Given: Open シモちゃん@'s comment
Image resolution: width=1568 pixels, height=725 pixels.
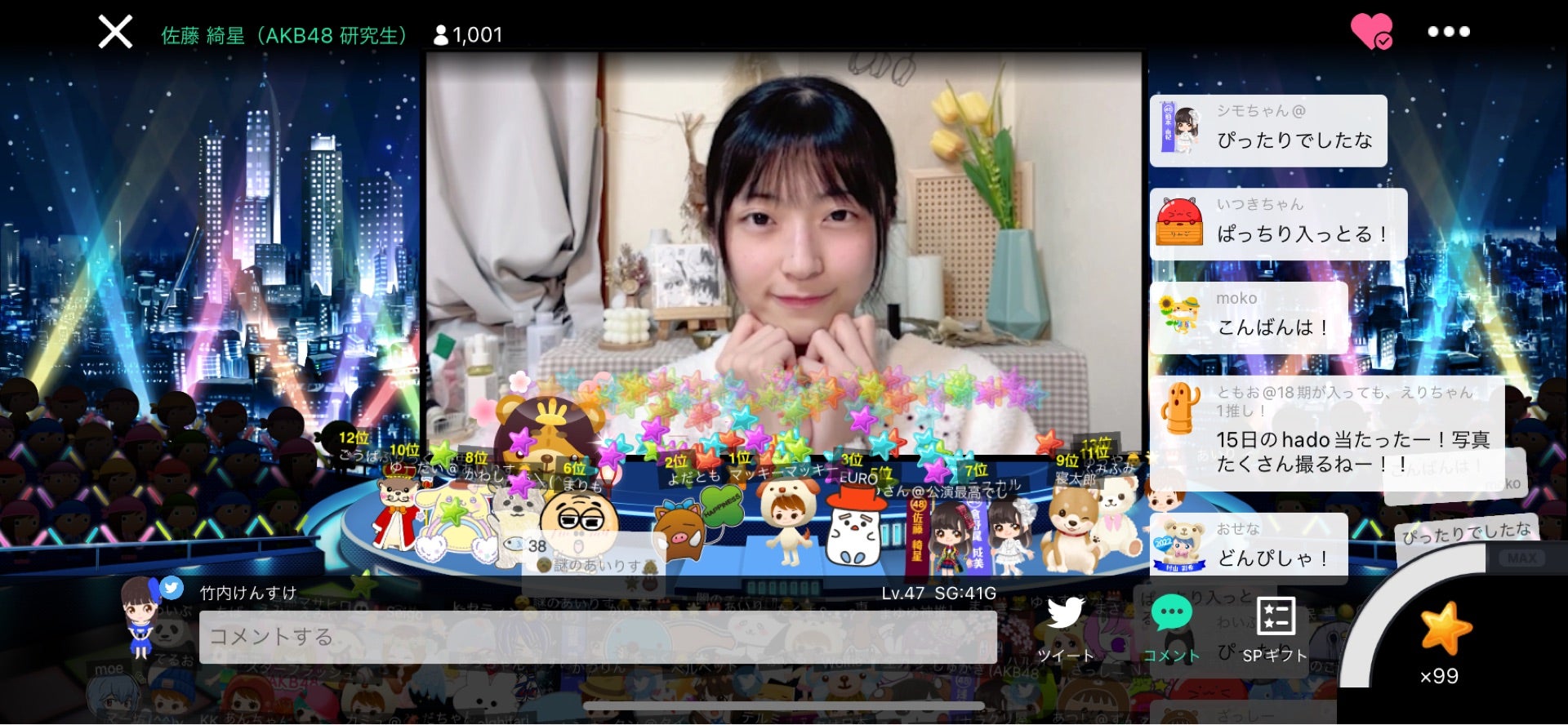Looking at the screenshot, I should 1267,131.
